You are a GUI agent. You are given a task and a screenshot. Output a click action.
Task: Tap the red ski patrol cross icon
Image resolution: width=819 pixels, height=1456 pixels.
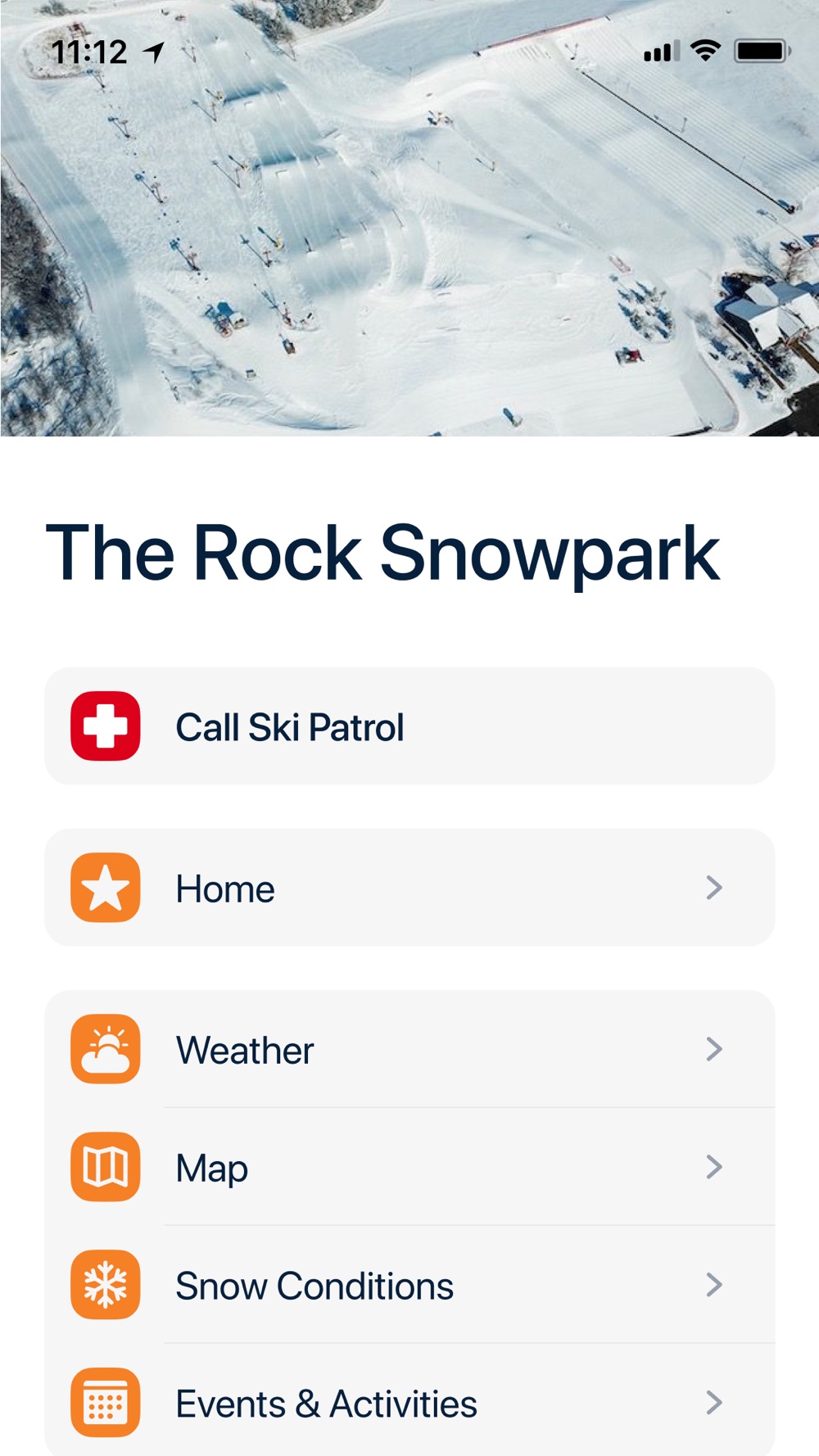coord(105,724)
